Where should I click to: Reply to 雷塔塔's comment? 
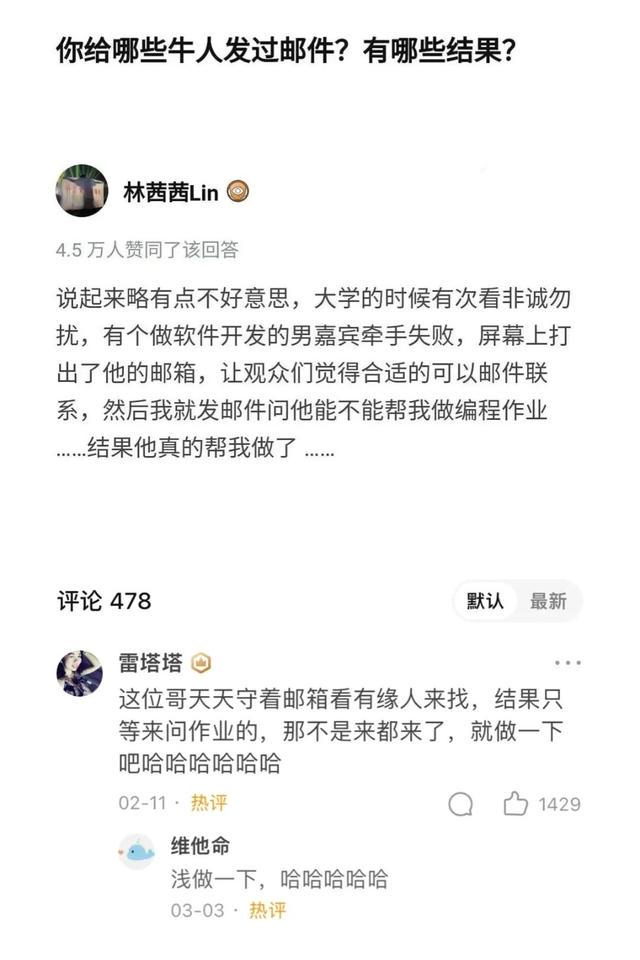pyautogui.click(x=461, y=804)
